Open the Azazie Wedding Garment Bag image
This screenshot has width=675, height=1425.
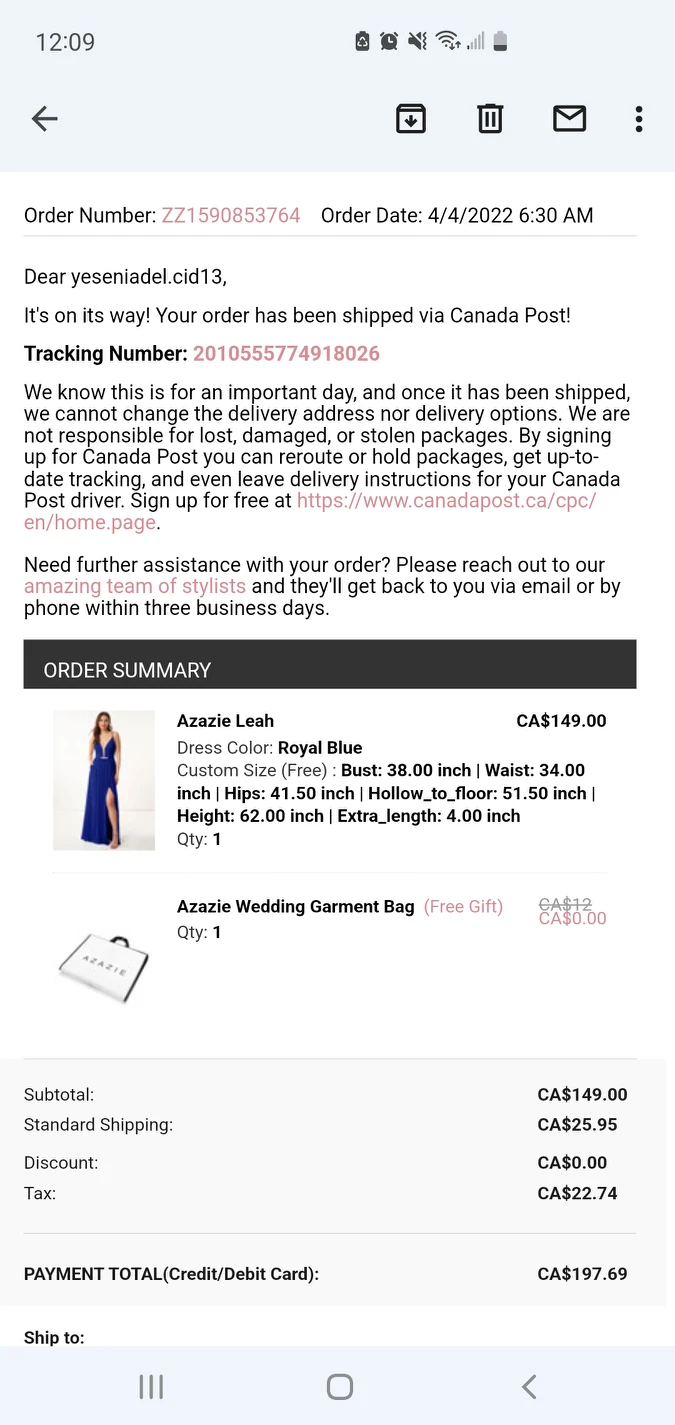pyautogui.click(x=104, y=967)
